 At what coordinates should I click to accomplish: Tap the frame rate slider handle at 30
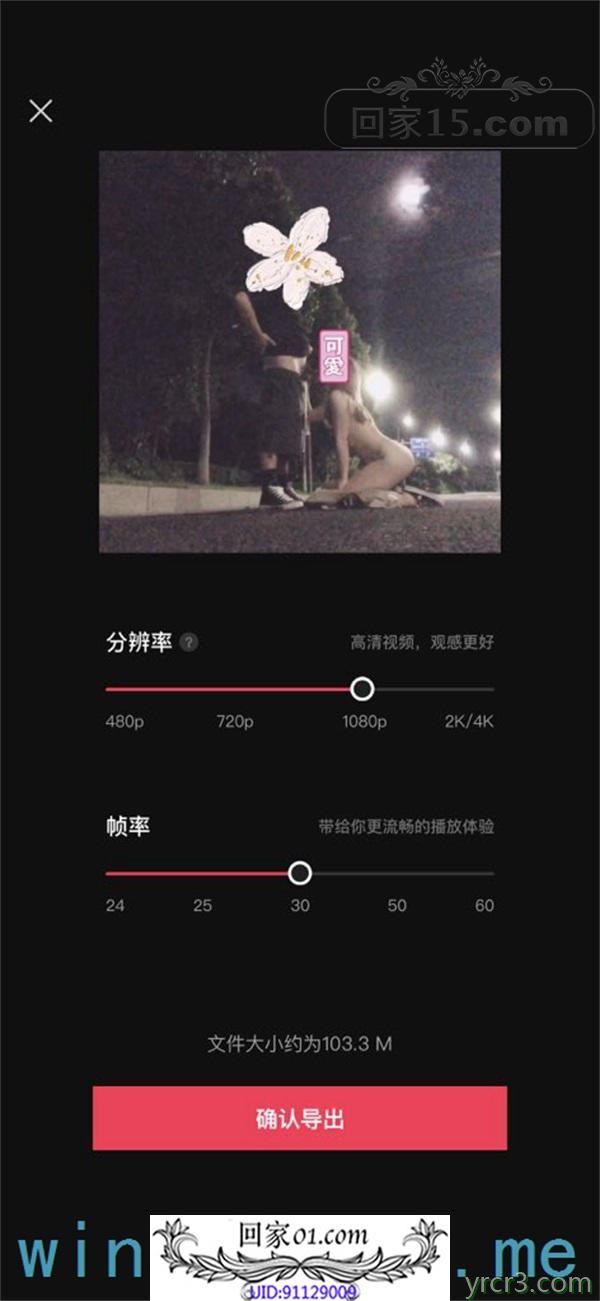point(299,873)
